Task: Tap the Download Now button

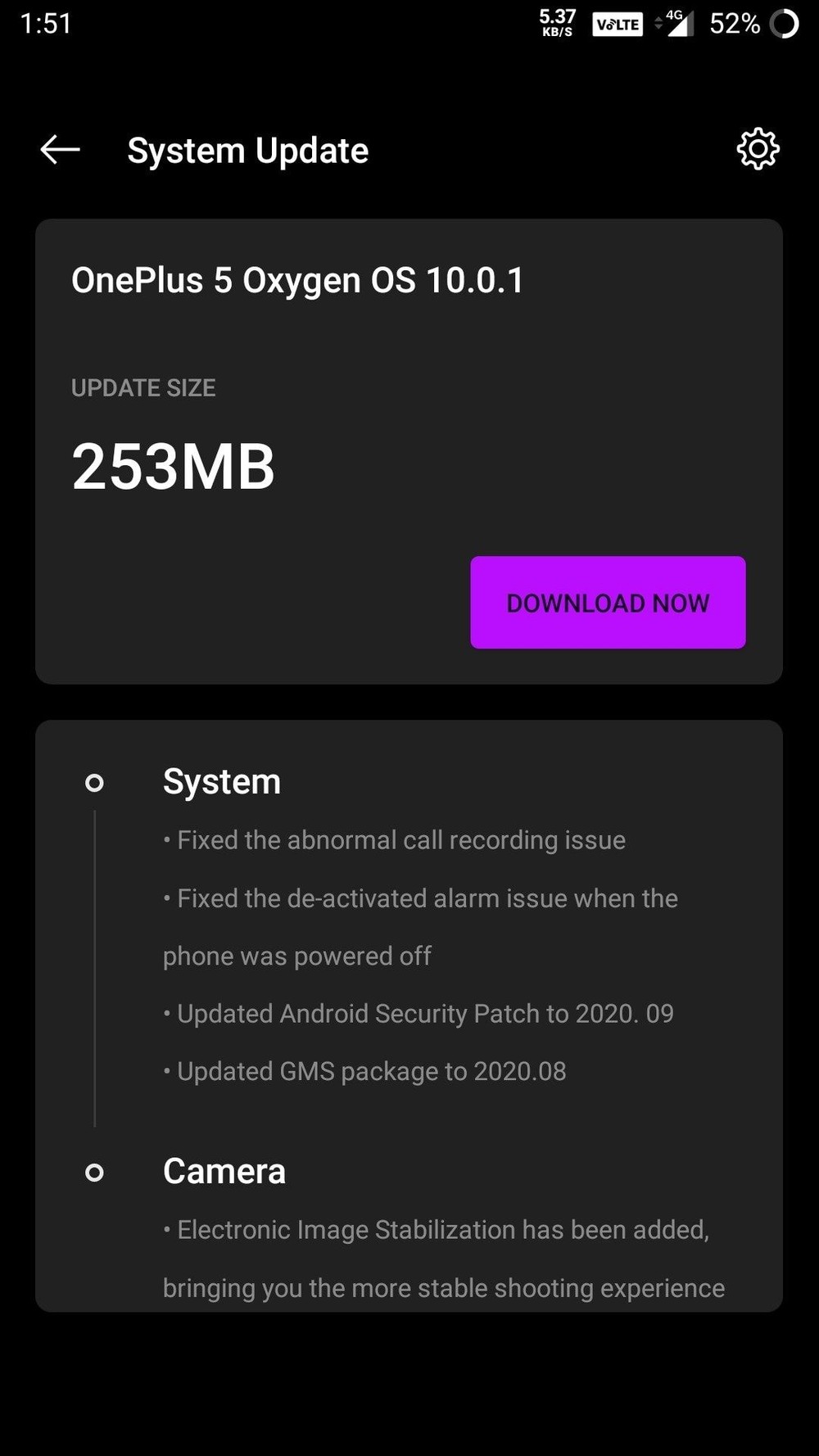Action: pos(608,603)
